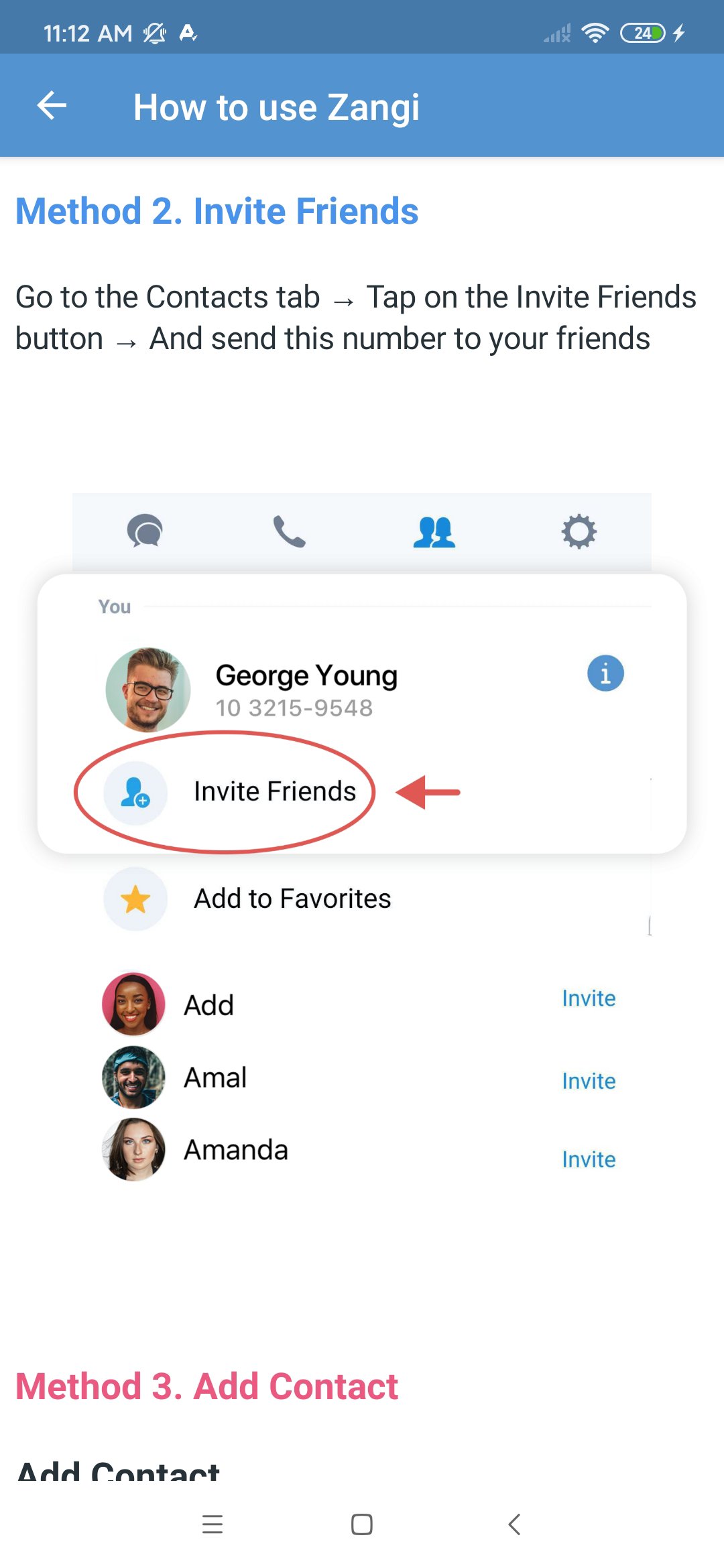
Task: Tap Amanda's contact avatar
Action: [x=133, y=1147]
